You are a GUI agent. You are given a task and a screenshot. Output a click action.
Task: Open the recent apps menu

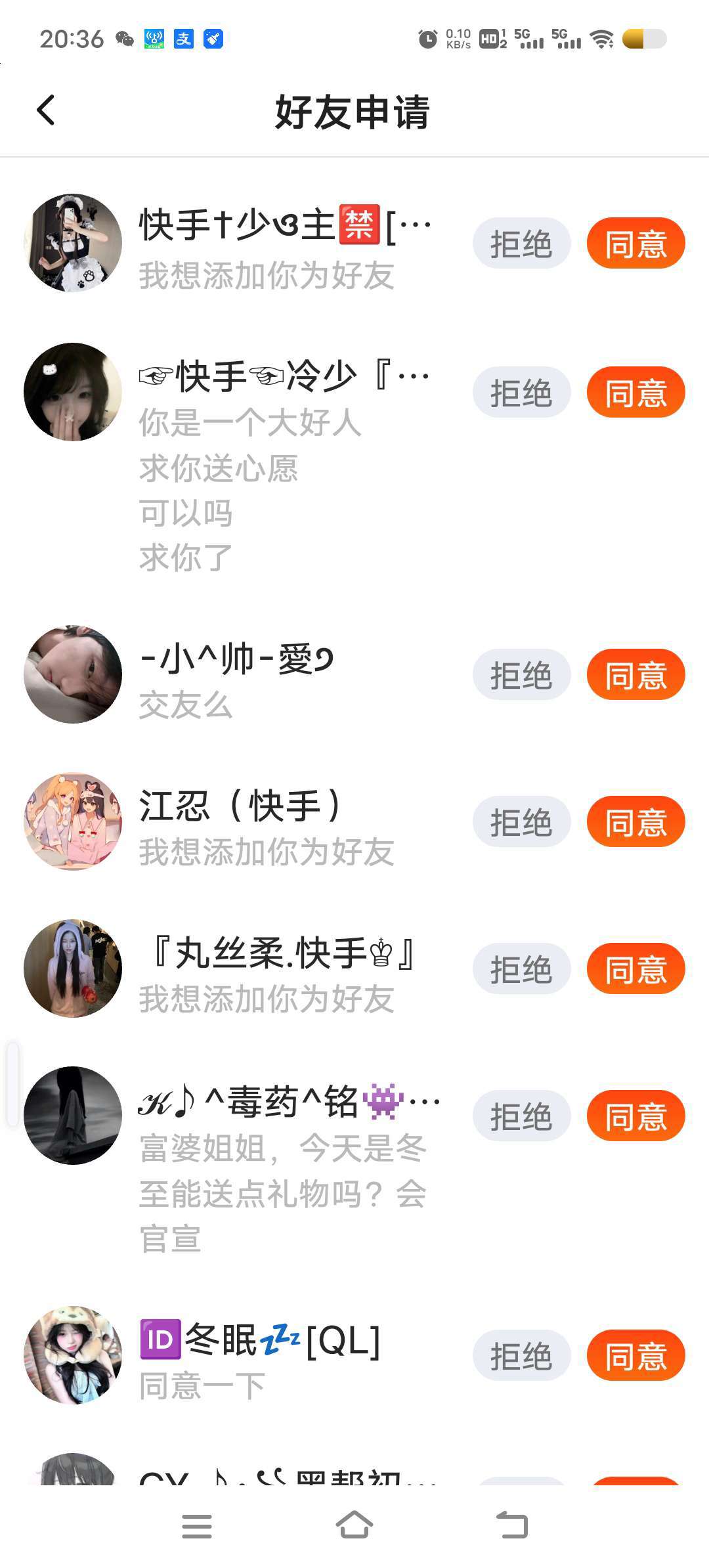coord(196,1525)
